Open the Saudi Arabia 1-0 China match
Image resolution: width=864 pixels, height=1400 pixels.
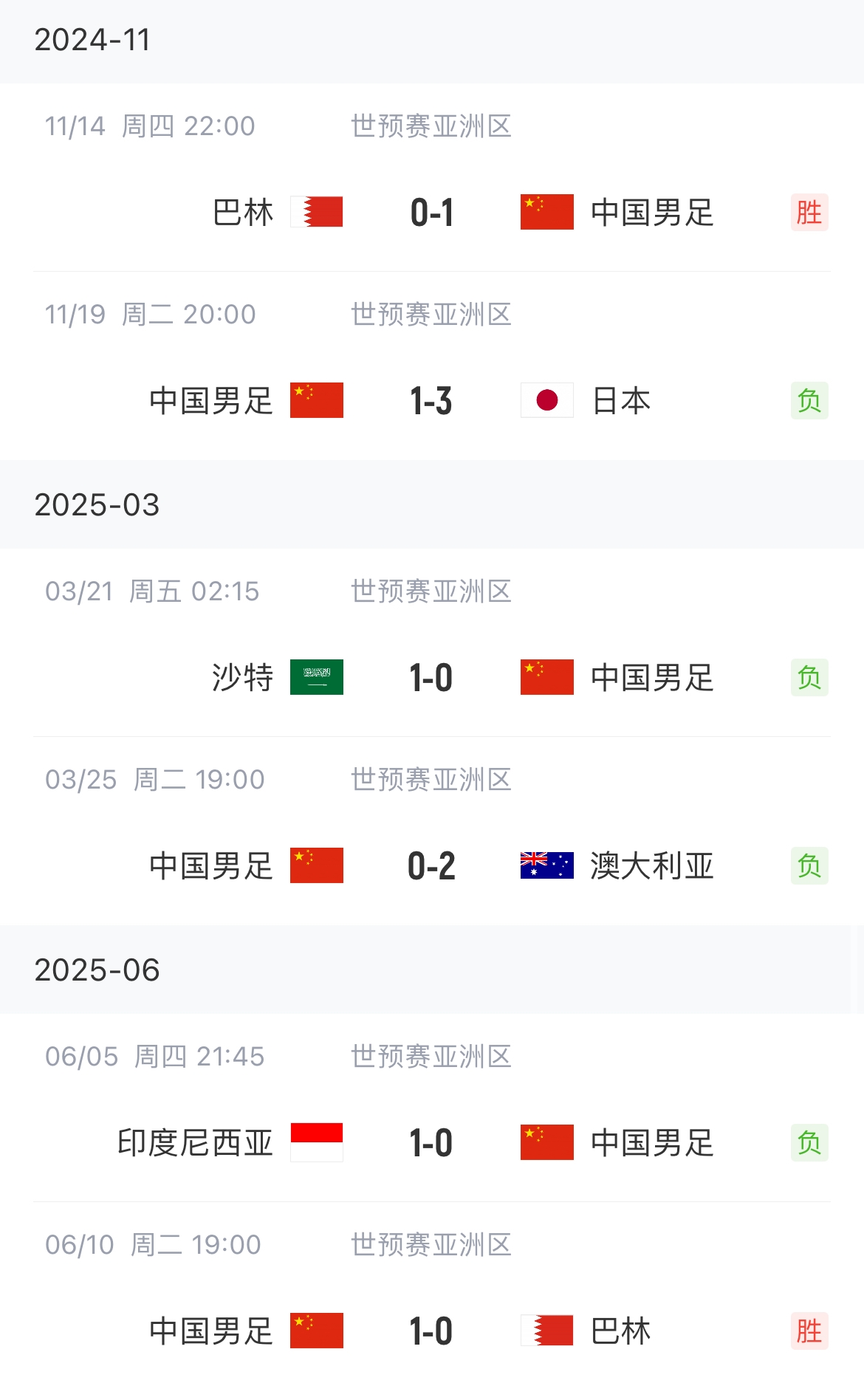click(x=432, y=678)
